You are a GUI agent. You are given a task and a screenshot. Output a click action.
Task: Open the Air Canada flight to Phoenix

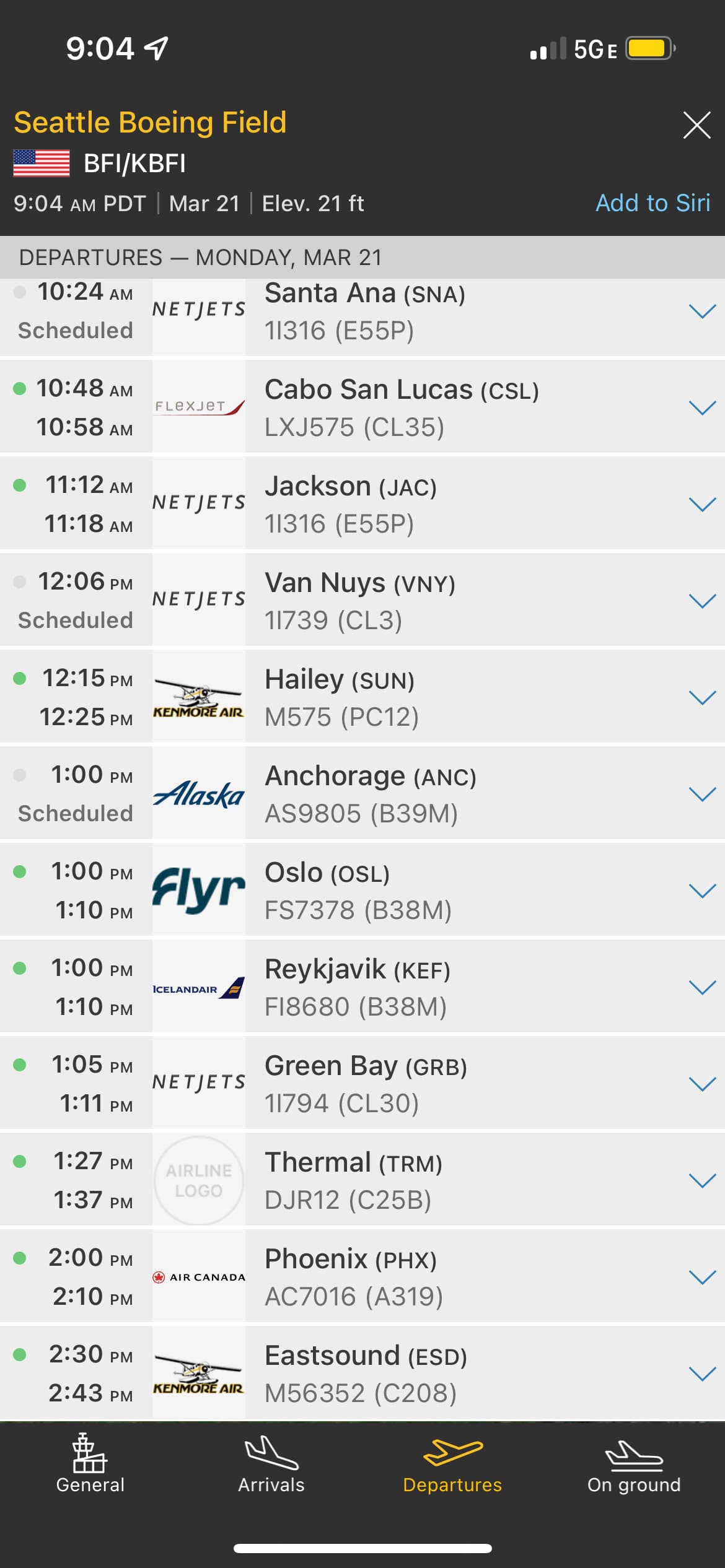point(702,1278)
